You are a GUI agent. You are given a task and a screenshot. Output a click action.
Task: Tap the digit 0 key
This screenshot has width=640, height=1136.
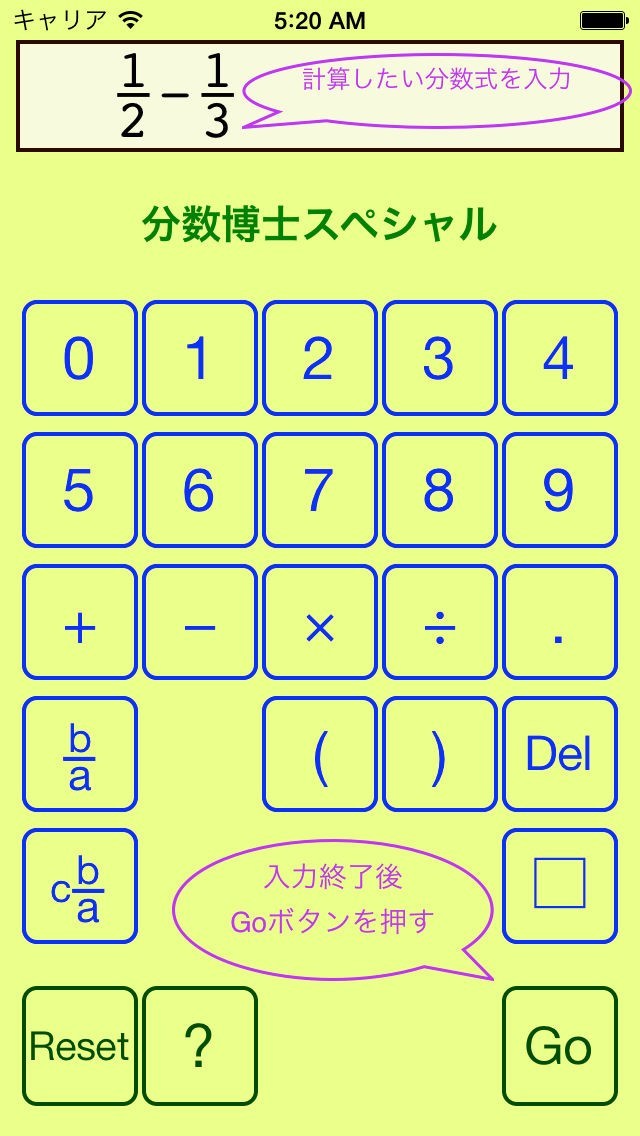point(79,358)
